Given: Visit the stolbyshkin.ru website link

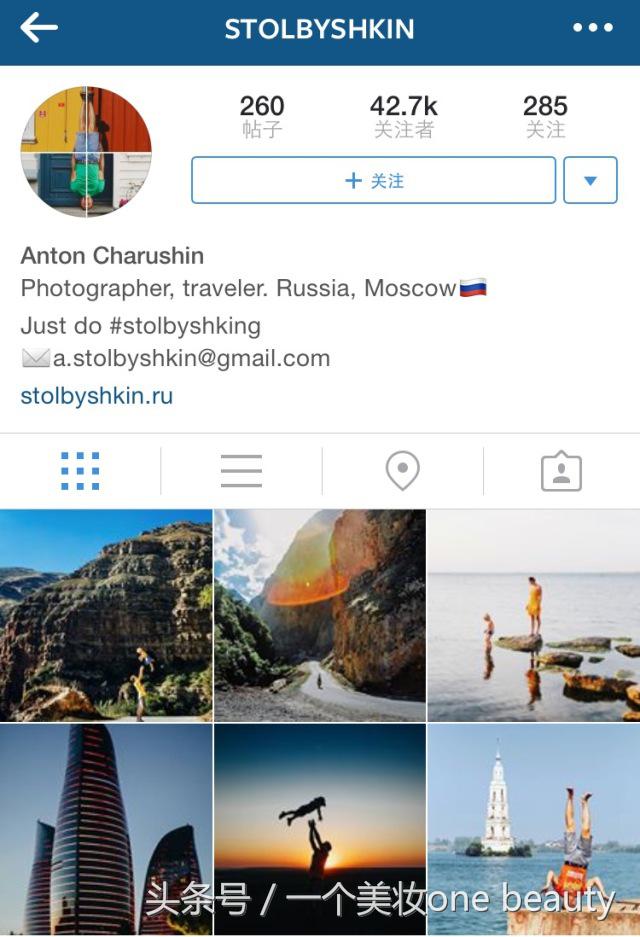Looking at the screenshot, I should 97,396.
